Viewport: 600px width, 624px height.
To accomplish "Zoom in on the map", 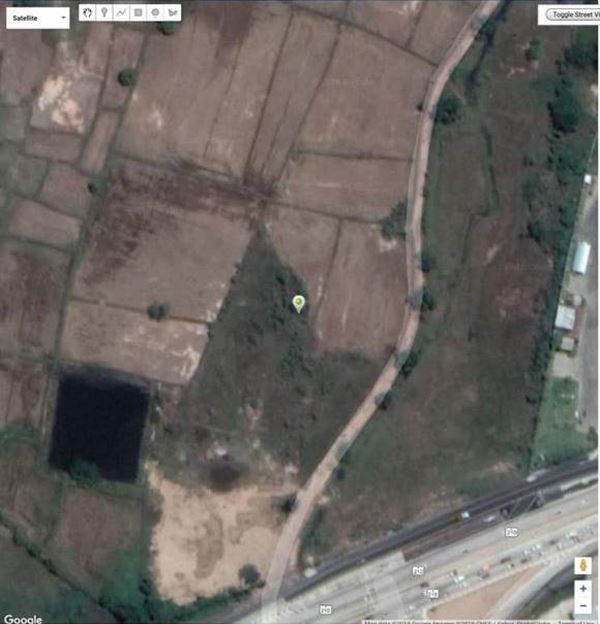I will point(583,590).
